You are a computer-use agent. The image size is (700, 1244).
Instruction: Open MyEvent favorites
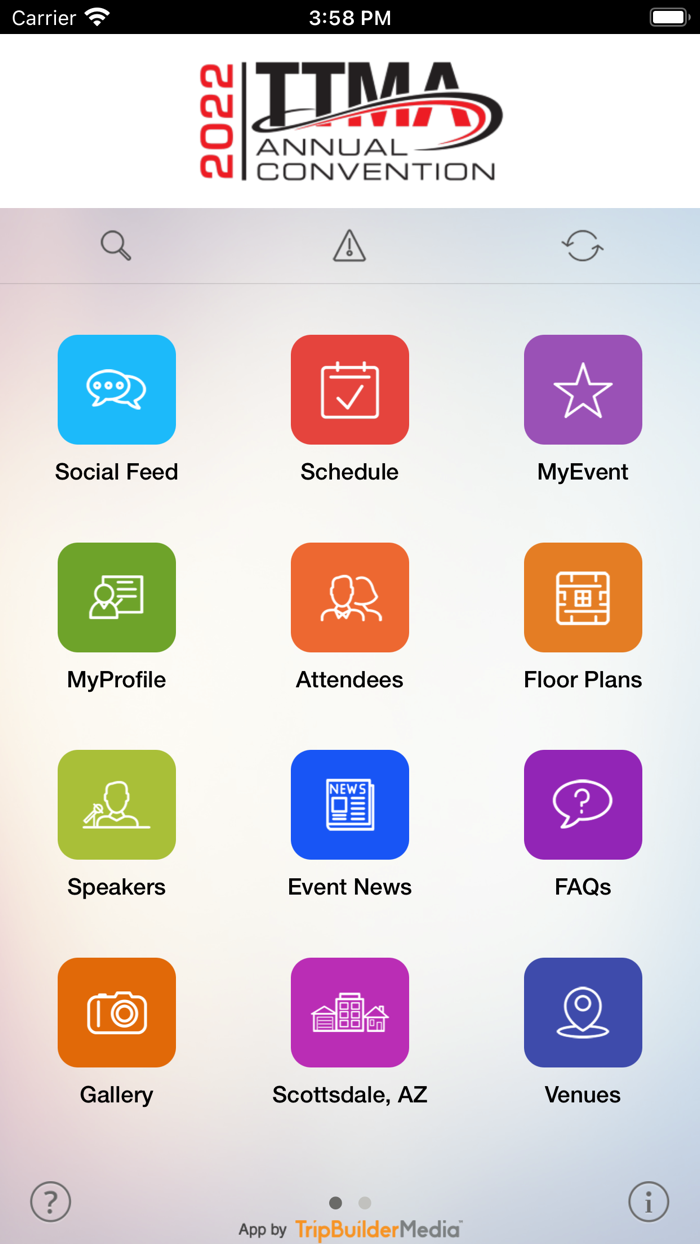pyautogui.click(x=583, y=390)
